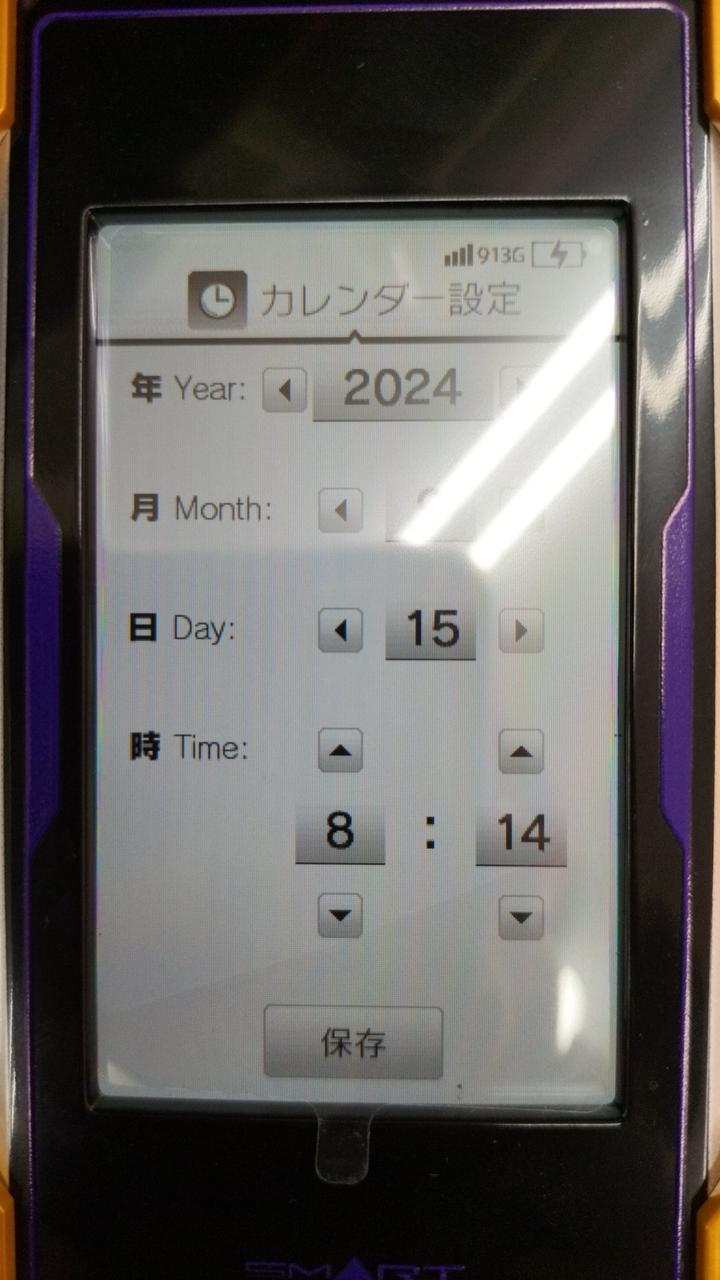Image resolution: width=720 pixels, height=1280 pixels.
Task: Decrease the year with the left arrow
Action: [284, 390]
